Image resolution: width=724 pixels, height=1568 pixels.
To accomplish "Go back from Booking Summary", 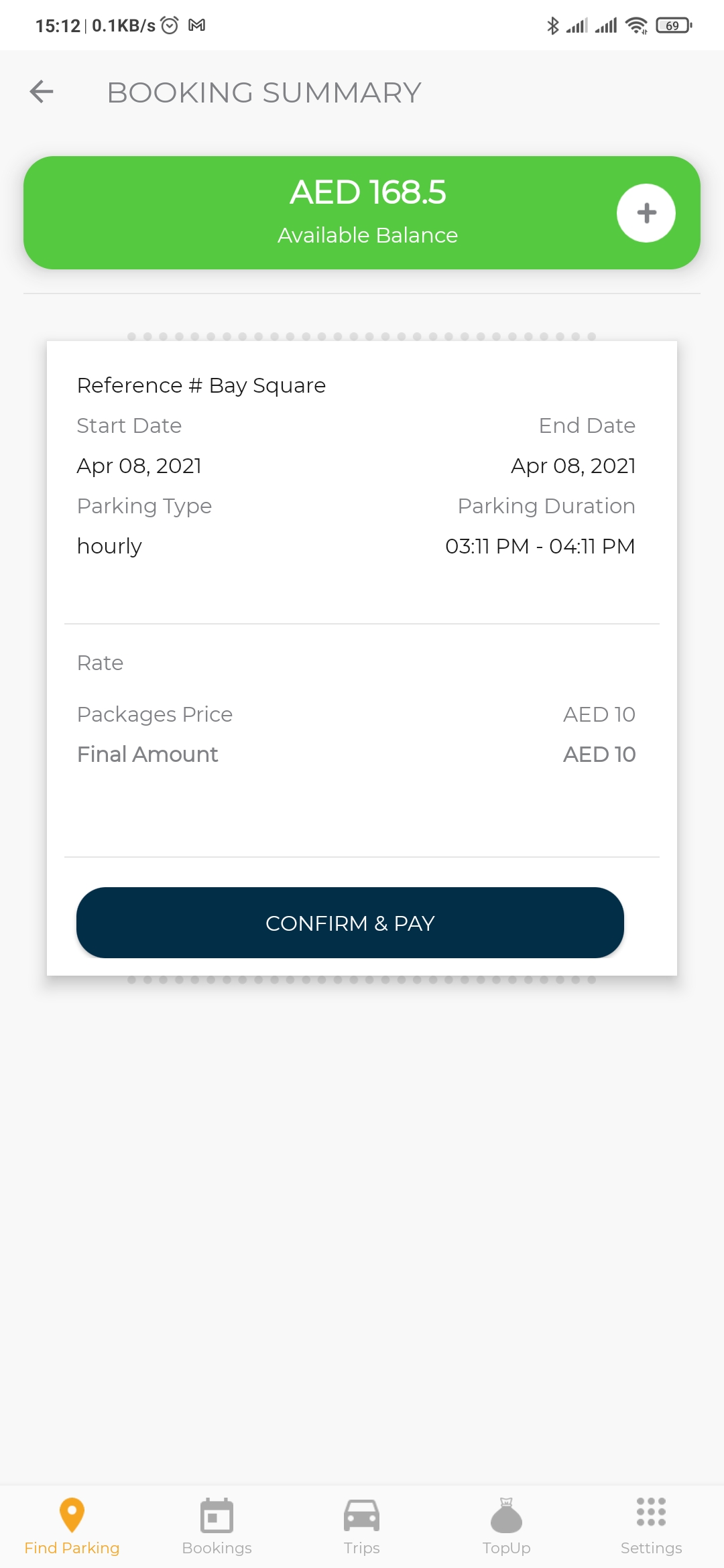I will 42,92.
